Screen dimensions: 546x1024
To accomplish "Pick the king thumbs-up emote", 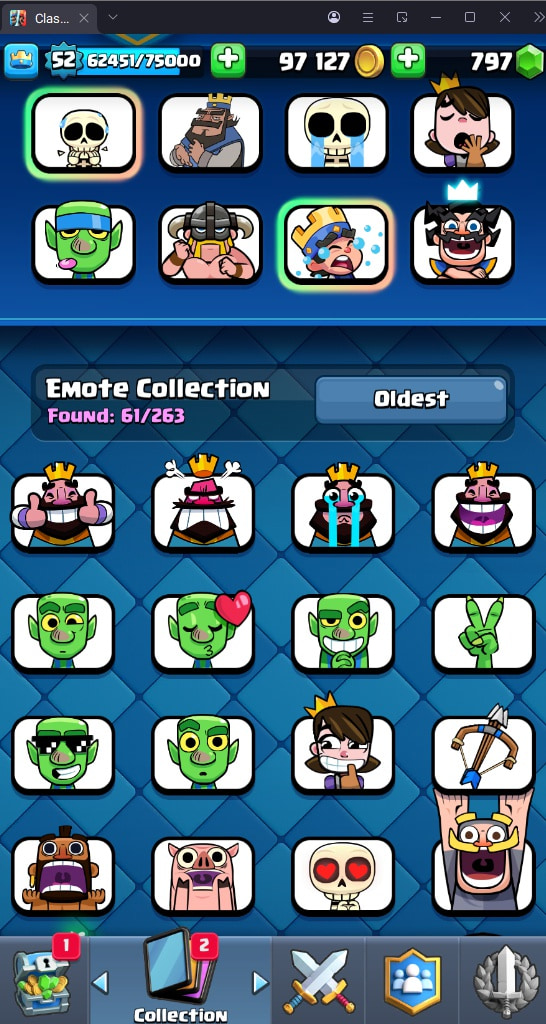I will 63,507.
